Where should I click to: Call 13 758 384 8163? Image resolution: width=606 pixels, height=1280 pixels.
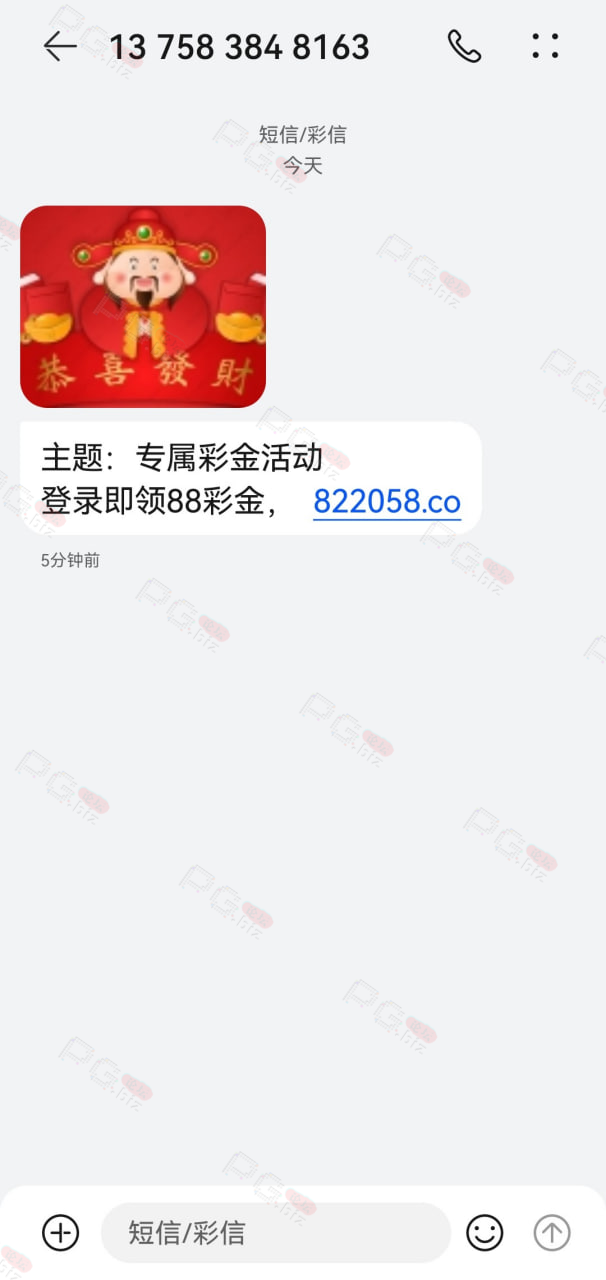tap(464, 46)
